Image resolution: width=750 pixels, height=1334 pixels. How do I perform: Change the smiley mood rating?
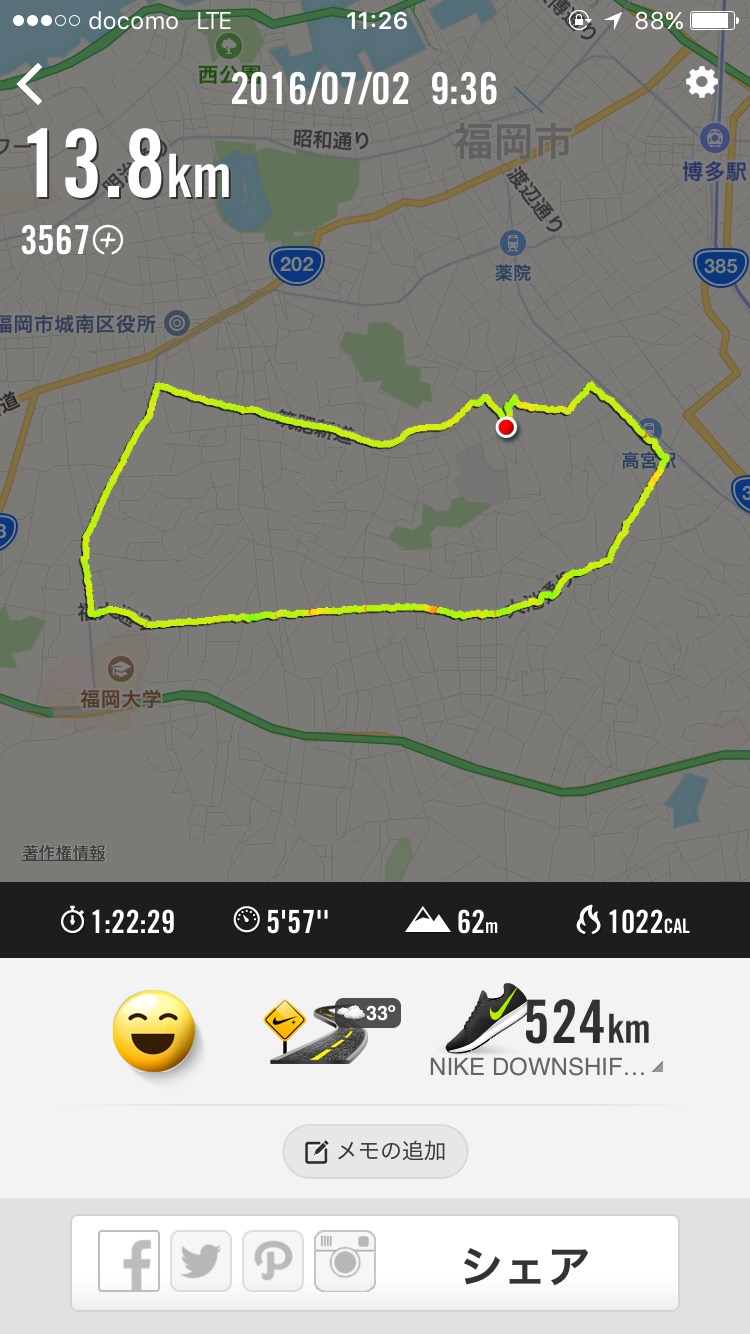tap(153, 1031)
